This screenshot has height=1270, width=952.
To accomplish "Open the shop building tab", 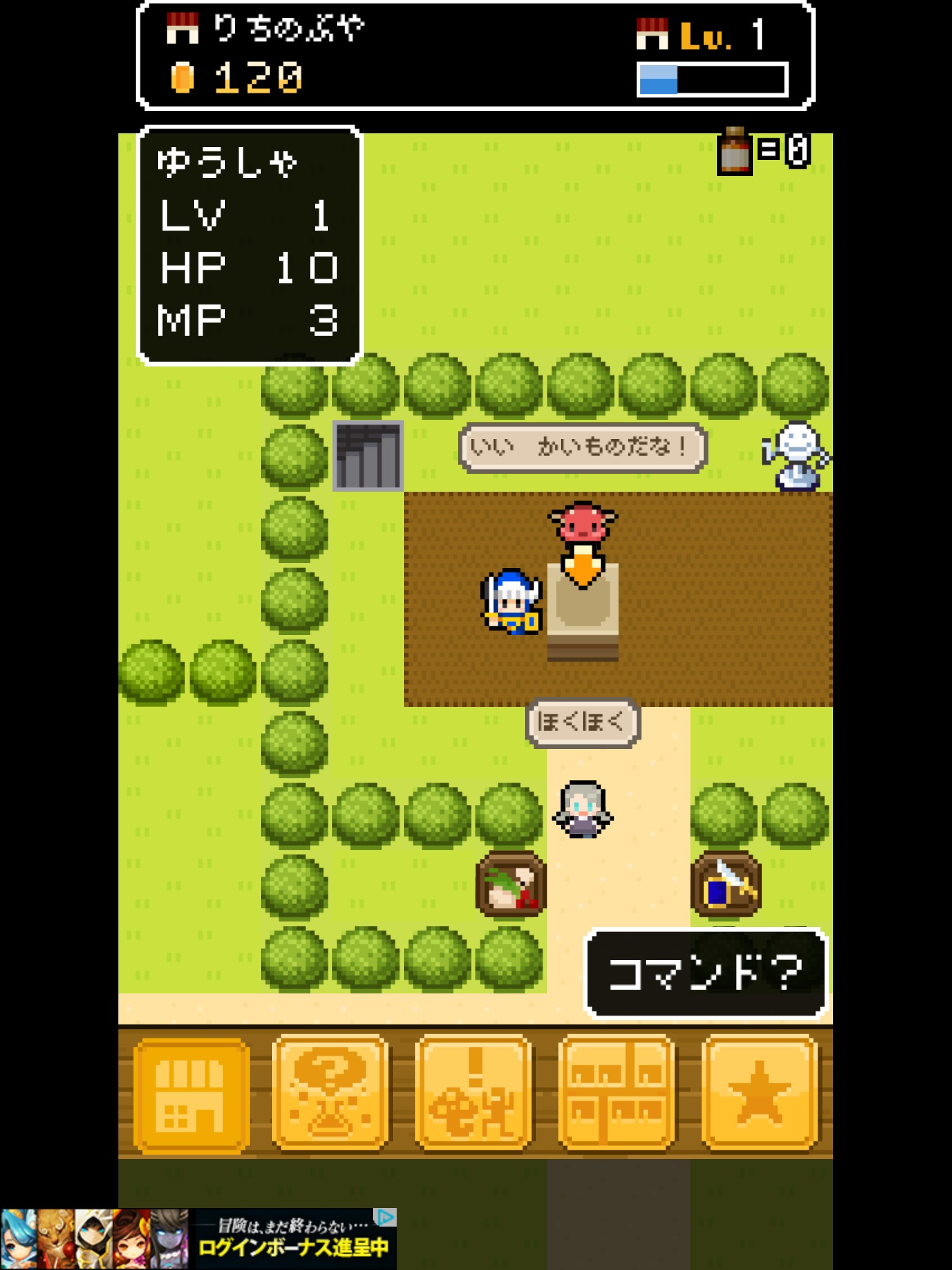I will click(x=191, y=1095).
